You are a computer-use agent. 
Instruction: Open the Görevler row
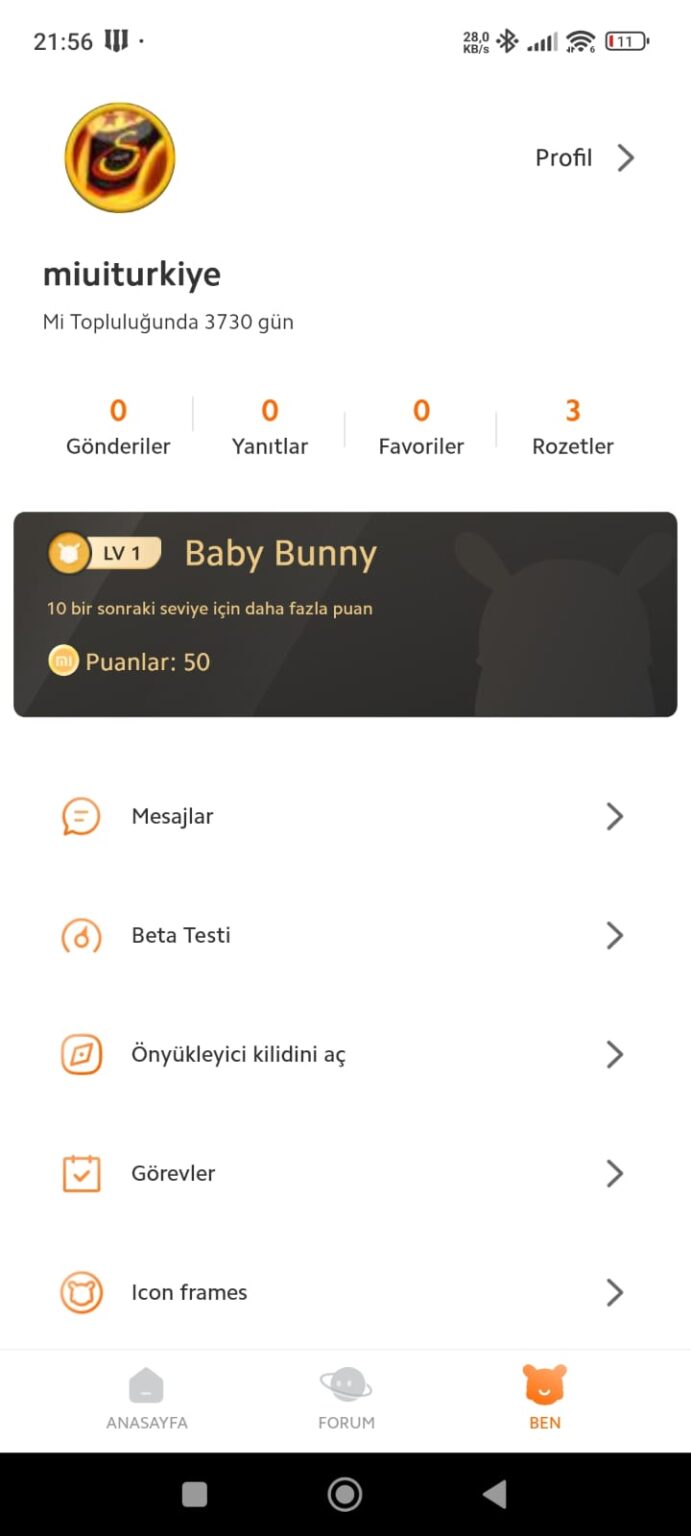(345, 1174)
